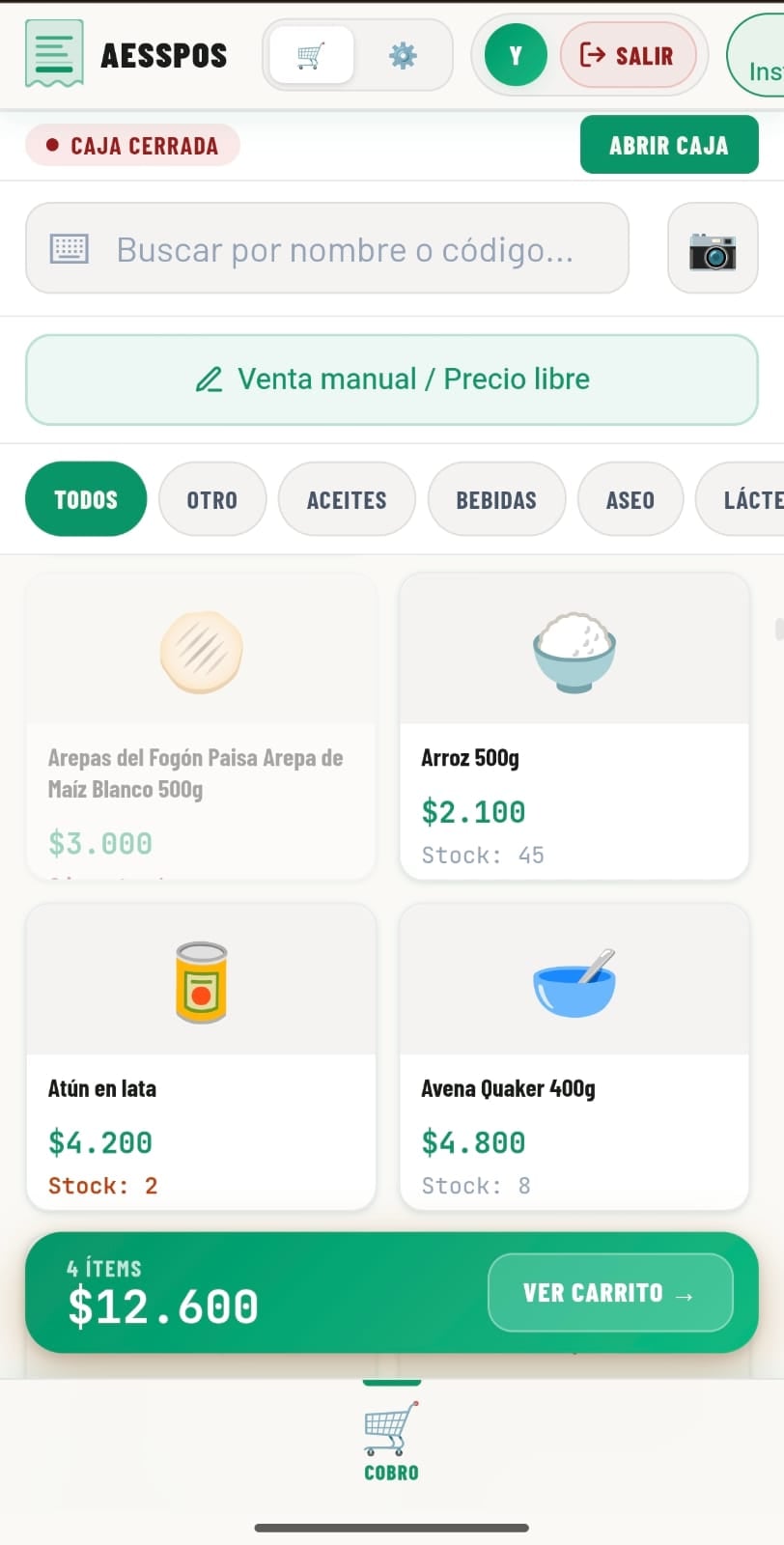The width and height of the screenshot is (784, 1545).
Task: Add Arroz 500g to the sale
Action: pyautogui.click(x=574, y=726)
